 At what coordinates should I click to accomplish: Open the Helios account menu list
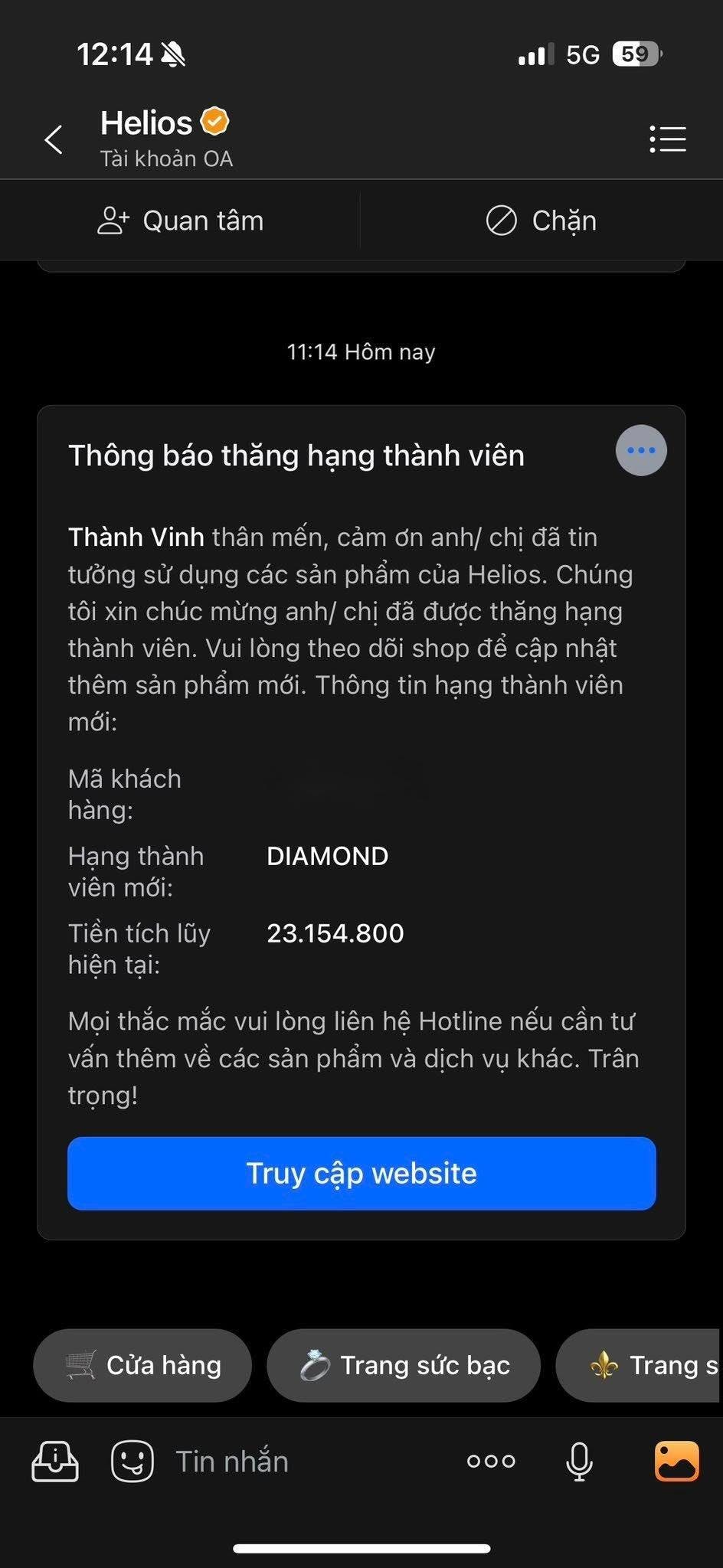[667, 139]
